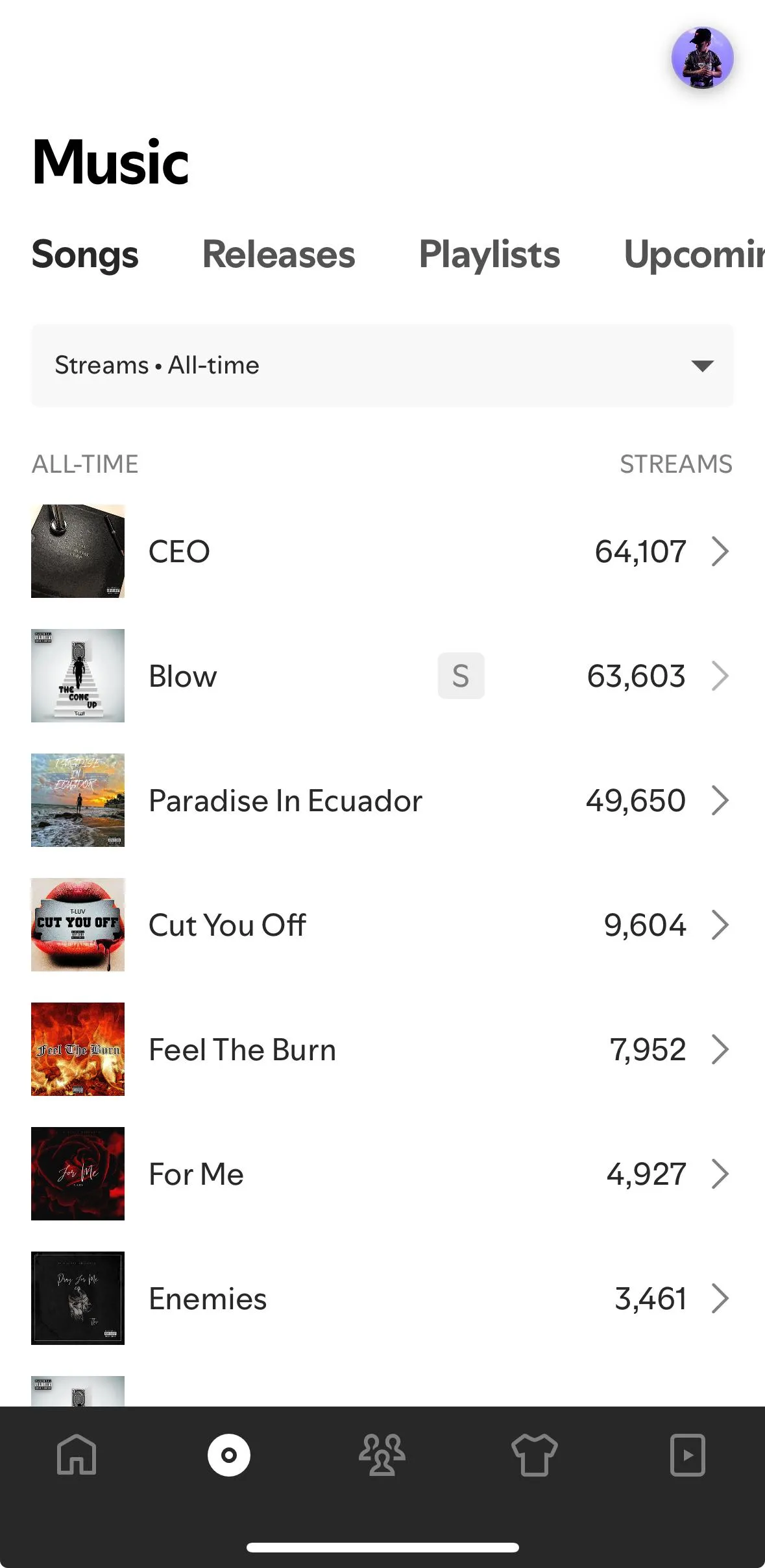Image resolution: width=765 pixels, height=1568 pixels.
Task: Select the Songs tab
Action: tap(85, 254)
